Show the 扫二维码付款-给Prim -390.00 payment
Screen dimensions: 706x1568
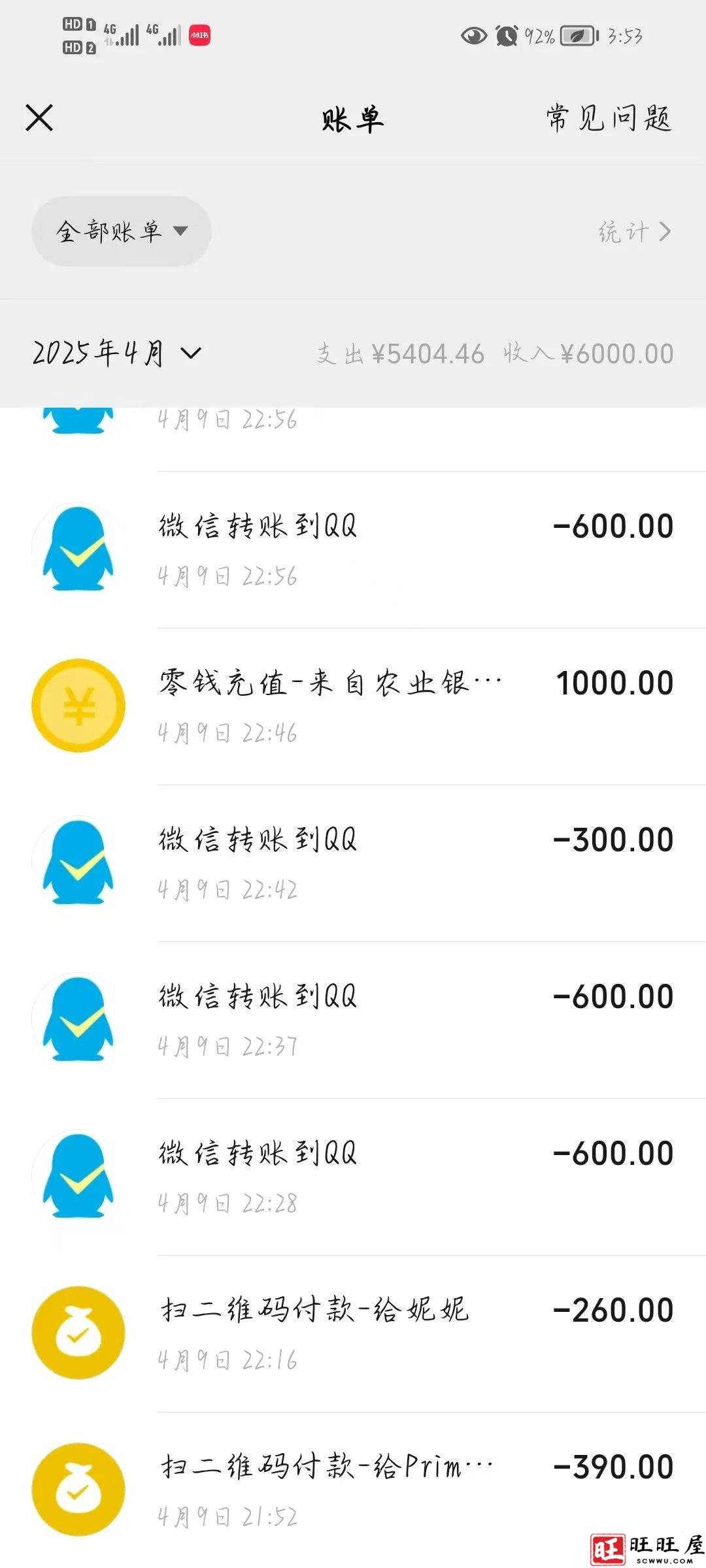coord(366,1490)
